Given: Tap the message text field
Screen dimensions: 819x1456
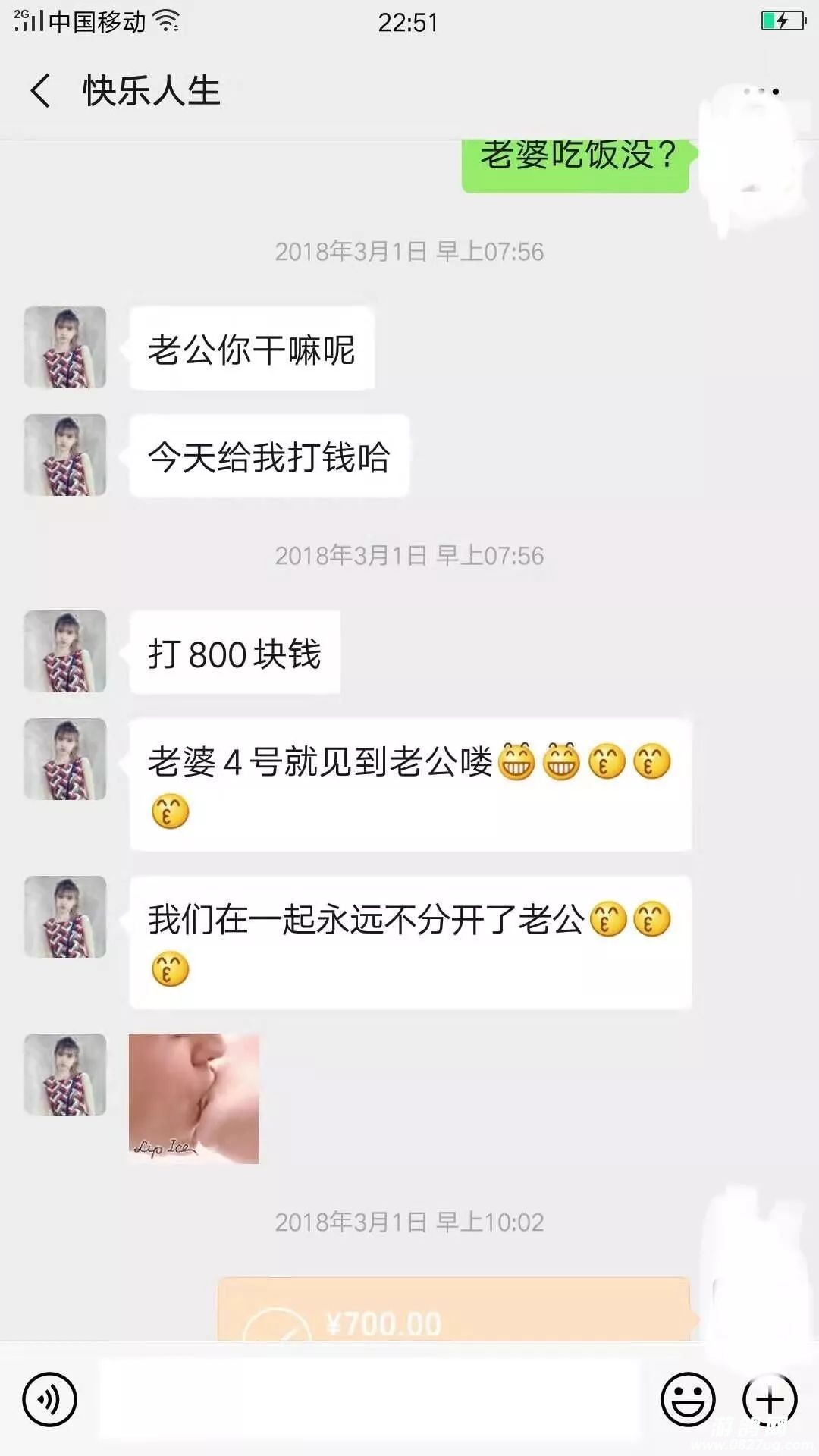Looking at the screenshot, I should pos(370,1399).
